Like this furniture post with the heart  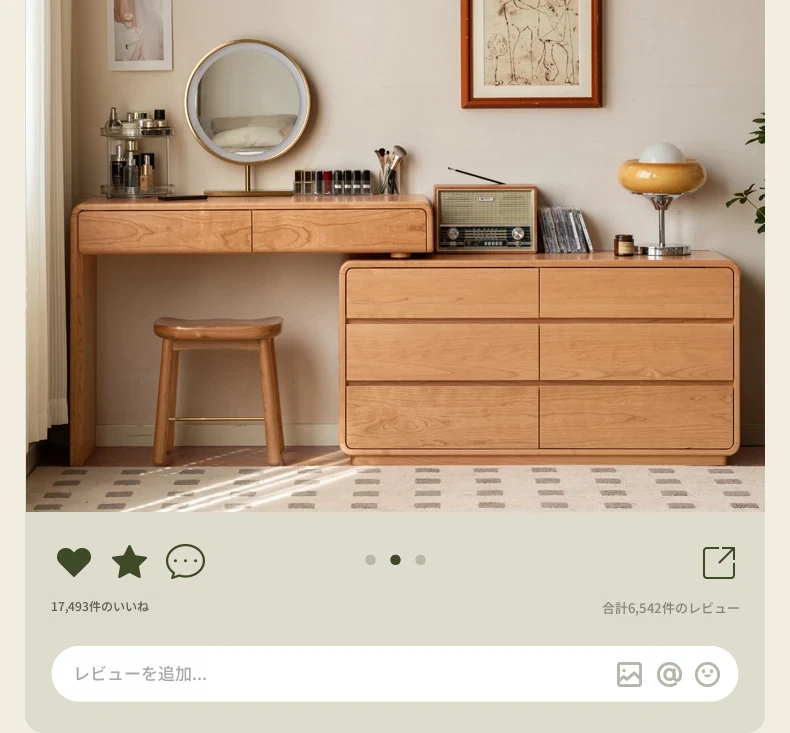pos(74,562)
